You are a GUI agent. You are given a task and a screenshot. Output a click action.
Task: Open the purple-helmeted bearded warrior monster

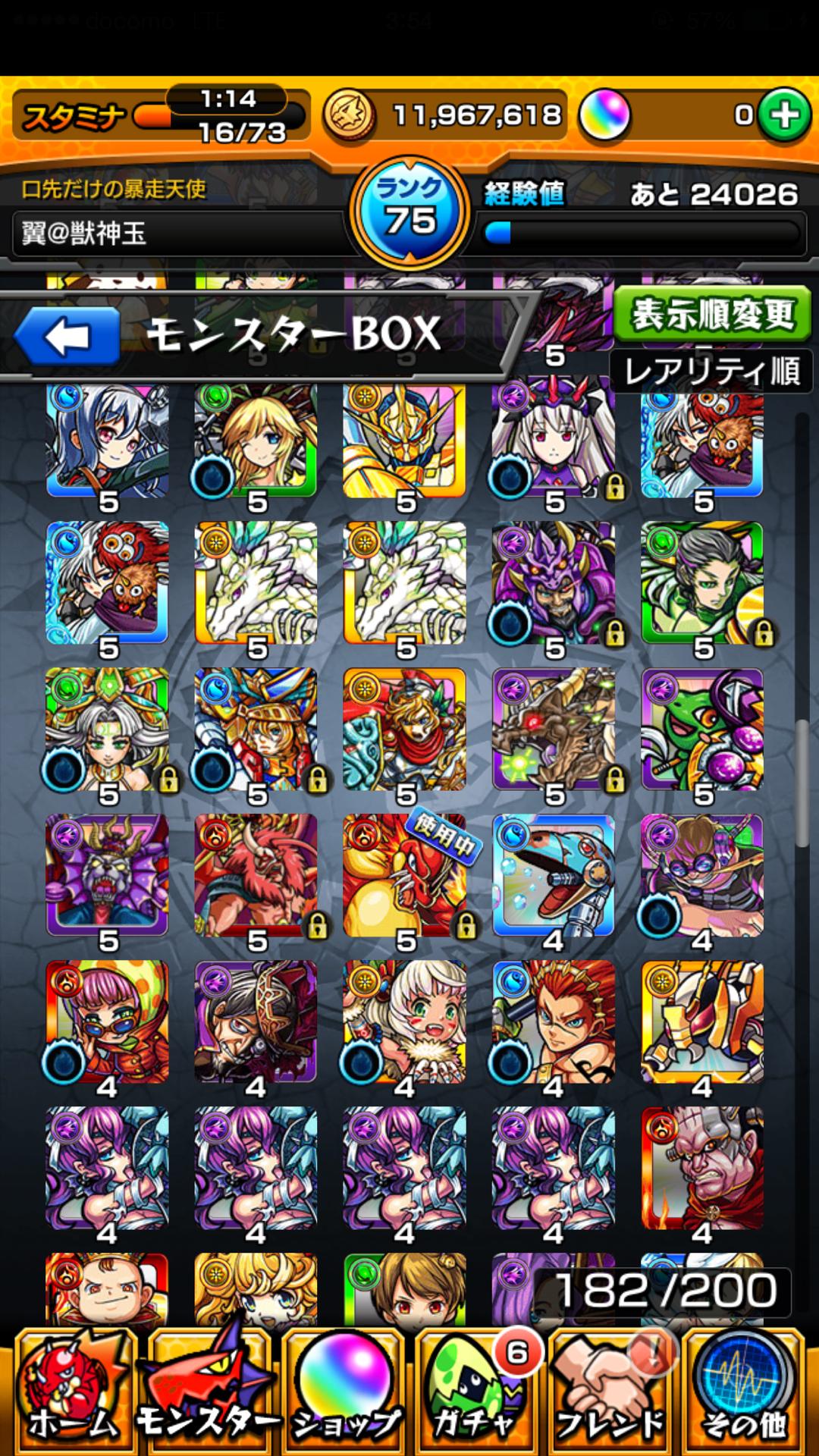553,582
